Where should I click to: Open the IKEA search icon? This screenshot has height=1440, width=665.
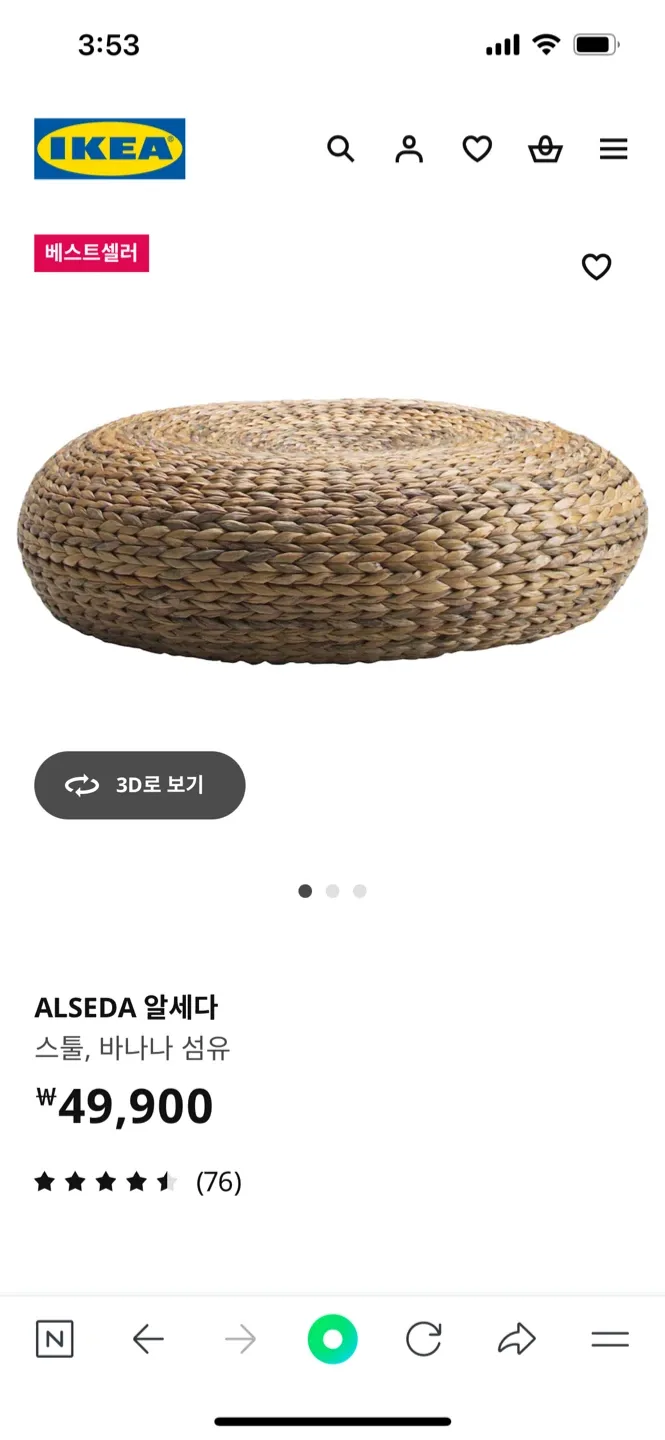point(341,150)
